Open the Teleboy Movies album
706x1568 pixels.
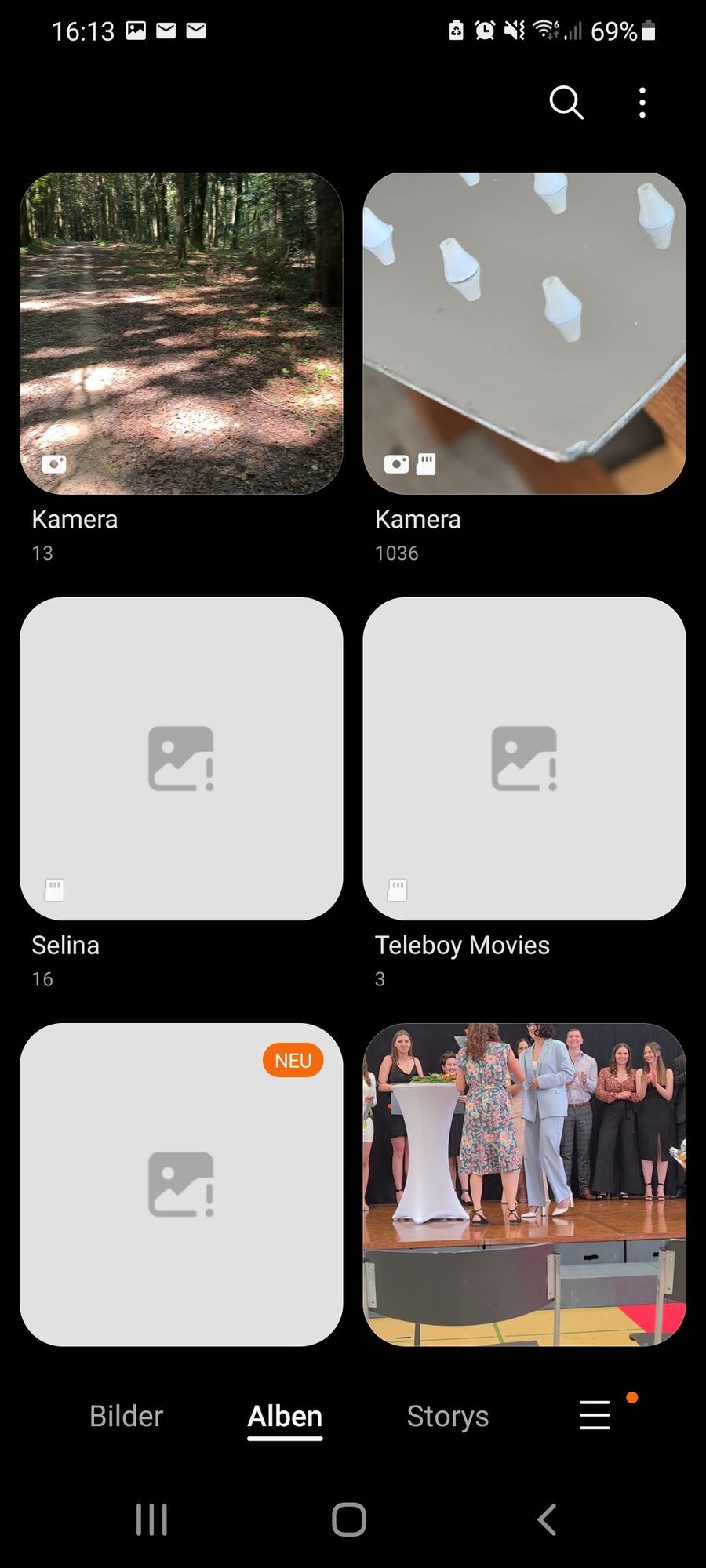[524, 759]
